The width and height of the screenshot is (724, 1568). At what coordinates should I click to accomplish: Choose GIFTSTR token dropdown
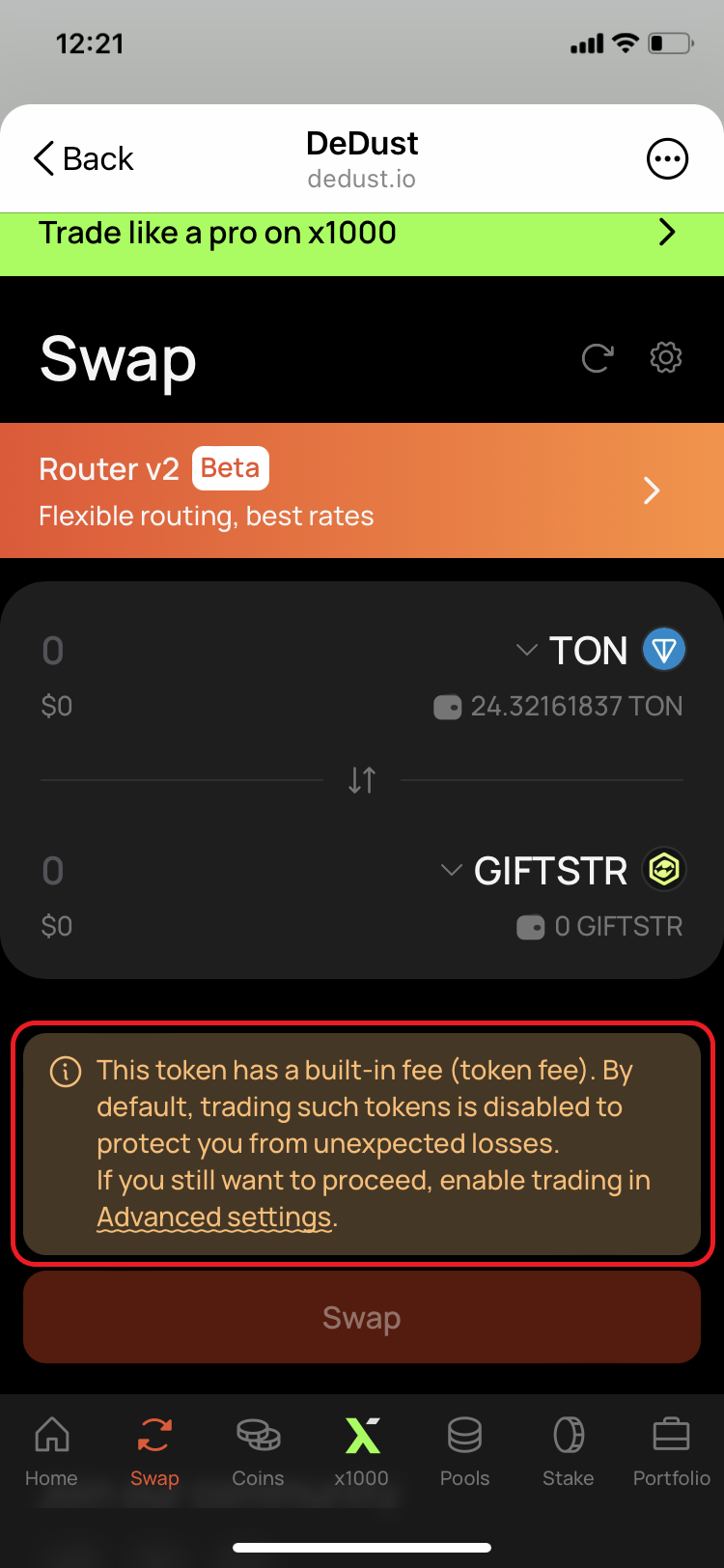coord(562,870)
